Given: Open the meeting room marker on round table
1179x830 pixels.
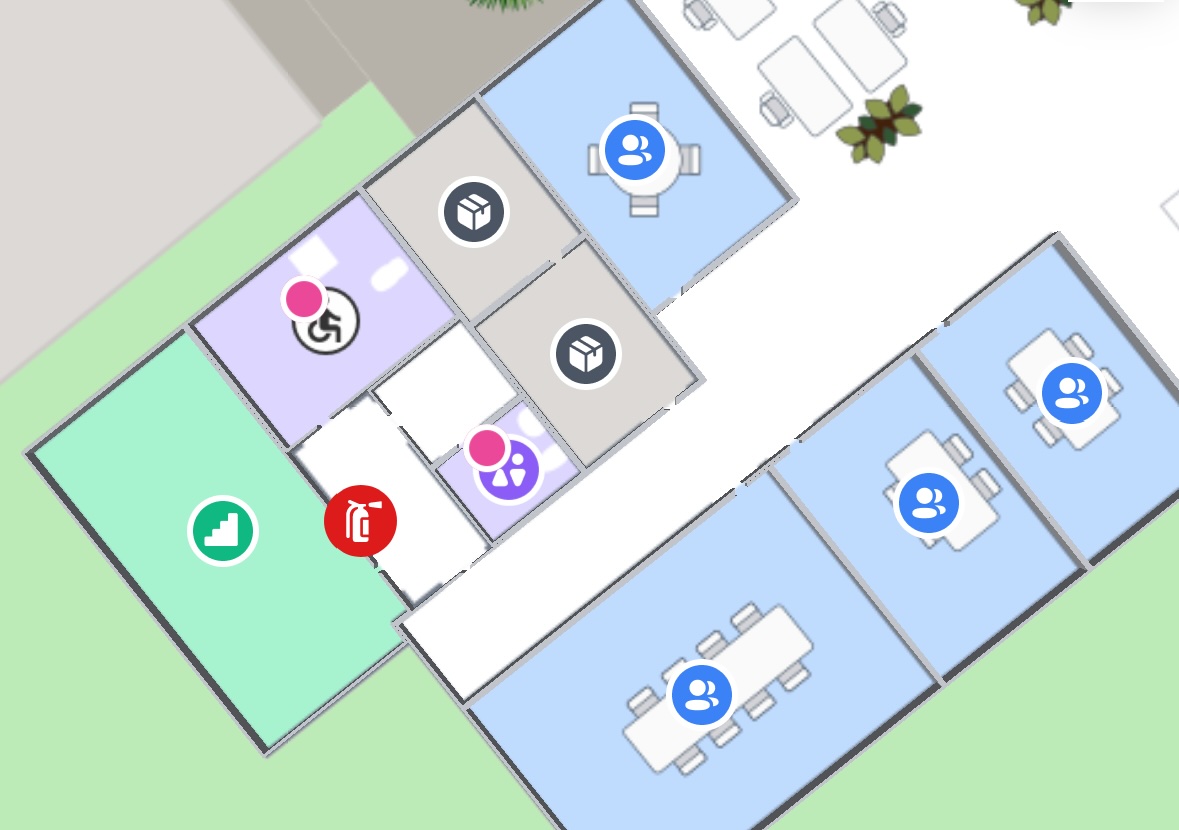Looking at the screenshot, I should [x=635, y=151].
